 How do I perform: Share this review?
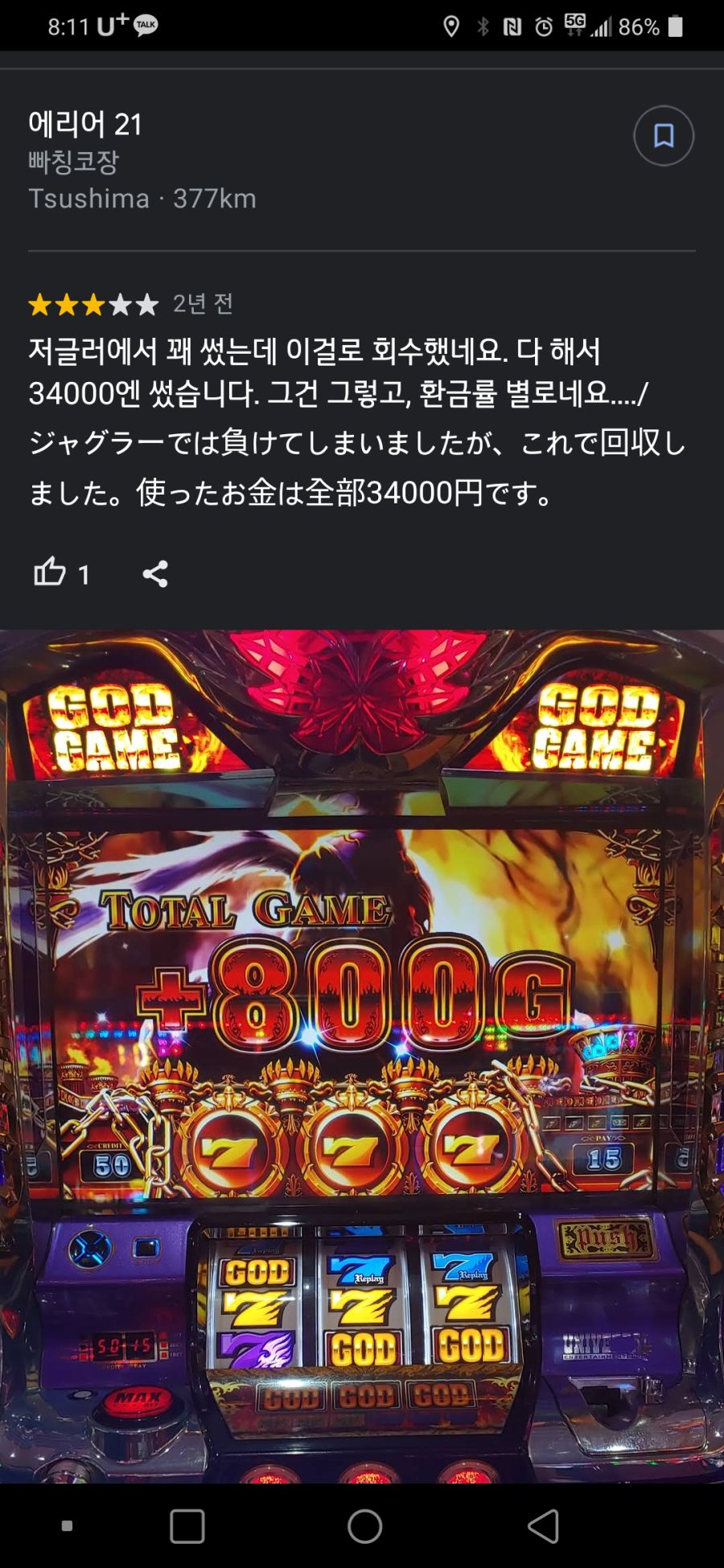[x=154, y=574]
